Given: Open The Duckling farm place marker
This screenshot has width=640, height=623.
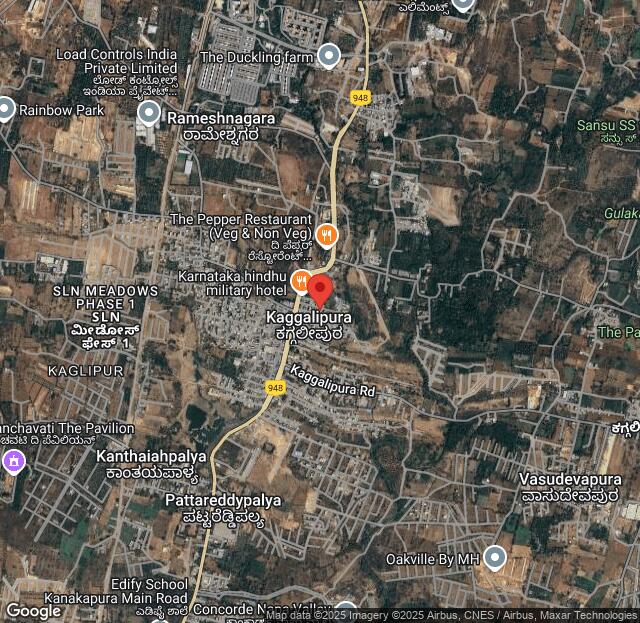Looking at the screenshot, I should coord(328,56).
